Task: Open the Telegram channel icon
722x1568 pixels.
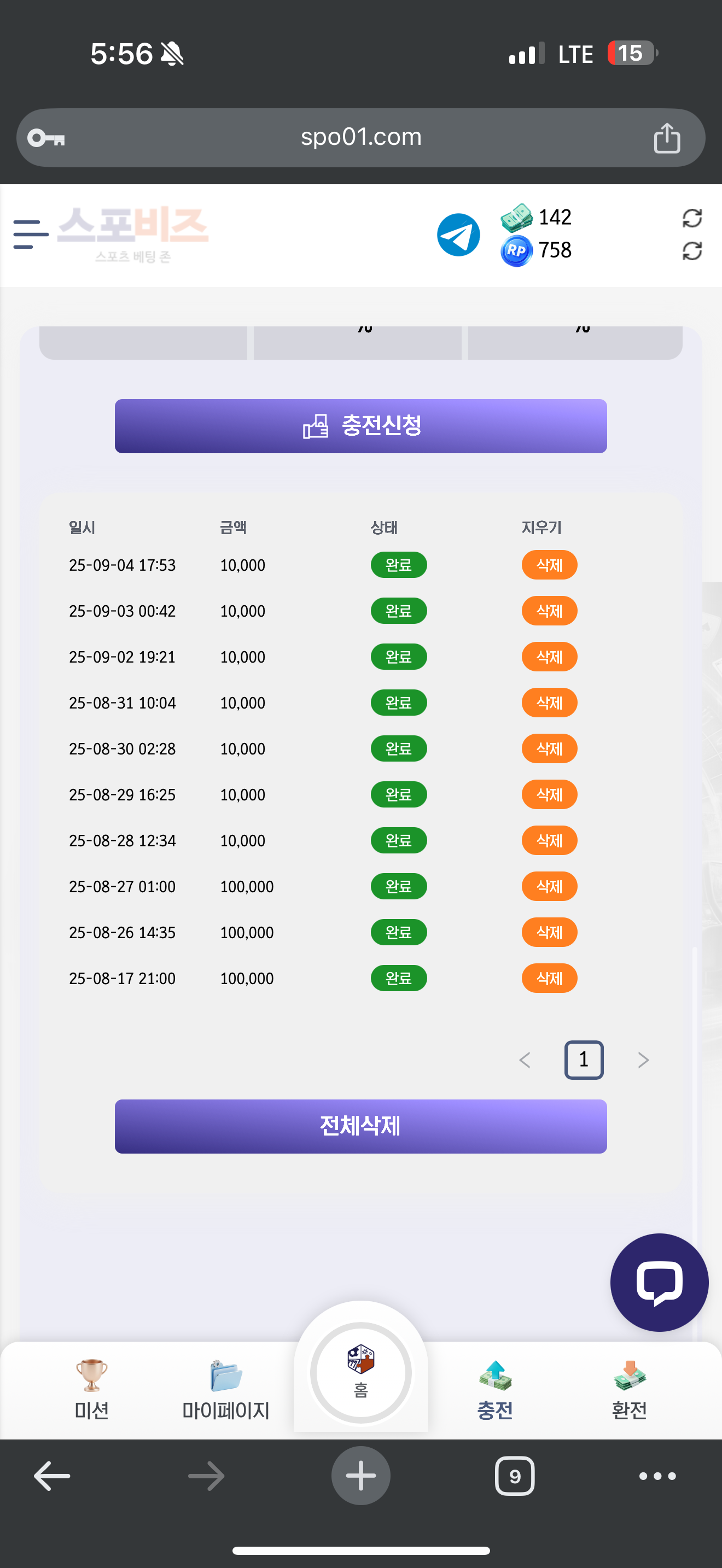Action: click(458, 235)
